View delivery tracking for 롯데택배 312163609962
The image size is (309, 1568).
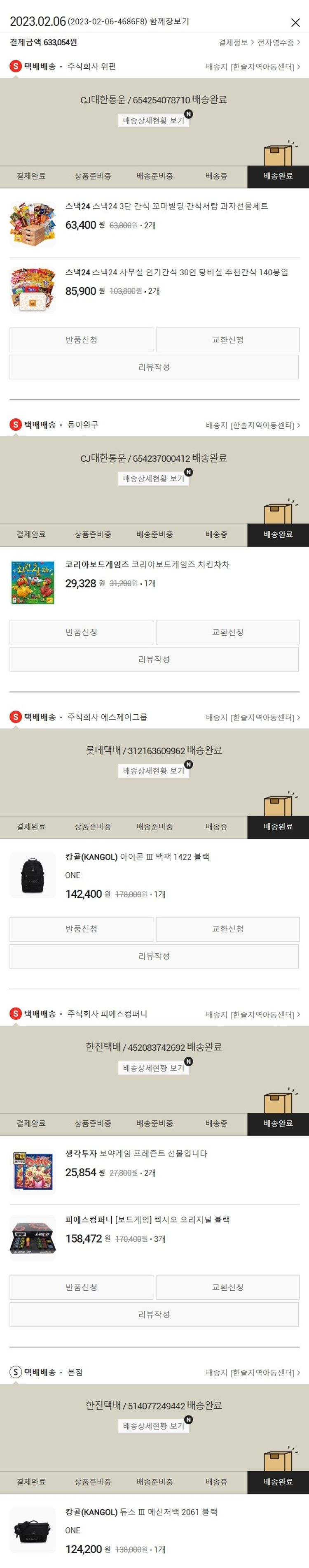pyautogui.click(x=154, y=771)
